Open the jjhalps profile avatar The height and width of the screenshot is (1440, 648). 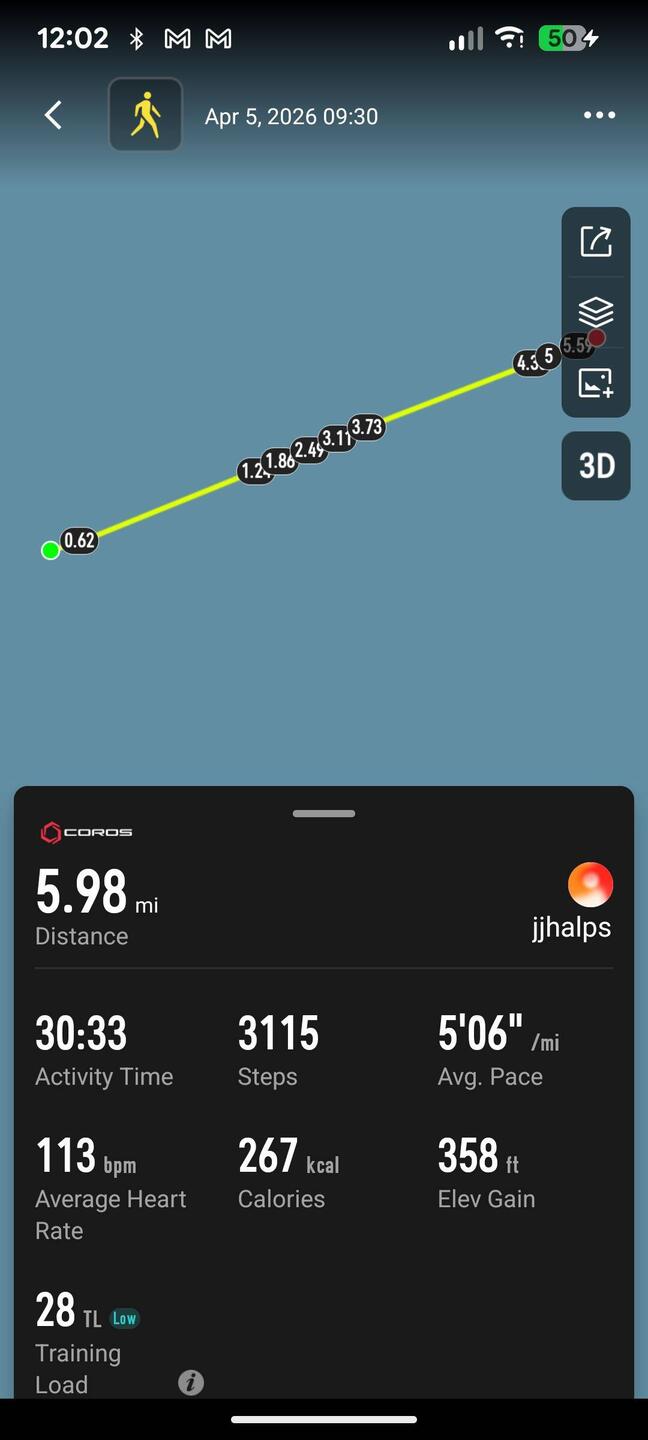(x=590, y=885)
